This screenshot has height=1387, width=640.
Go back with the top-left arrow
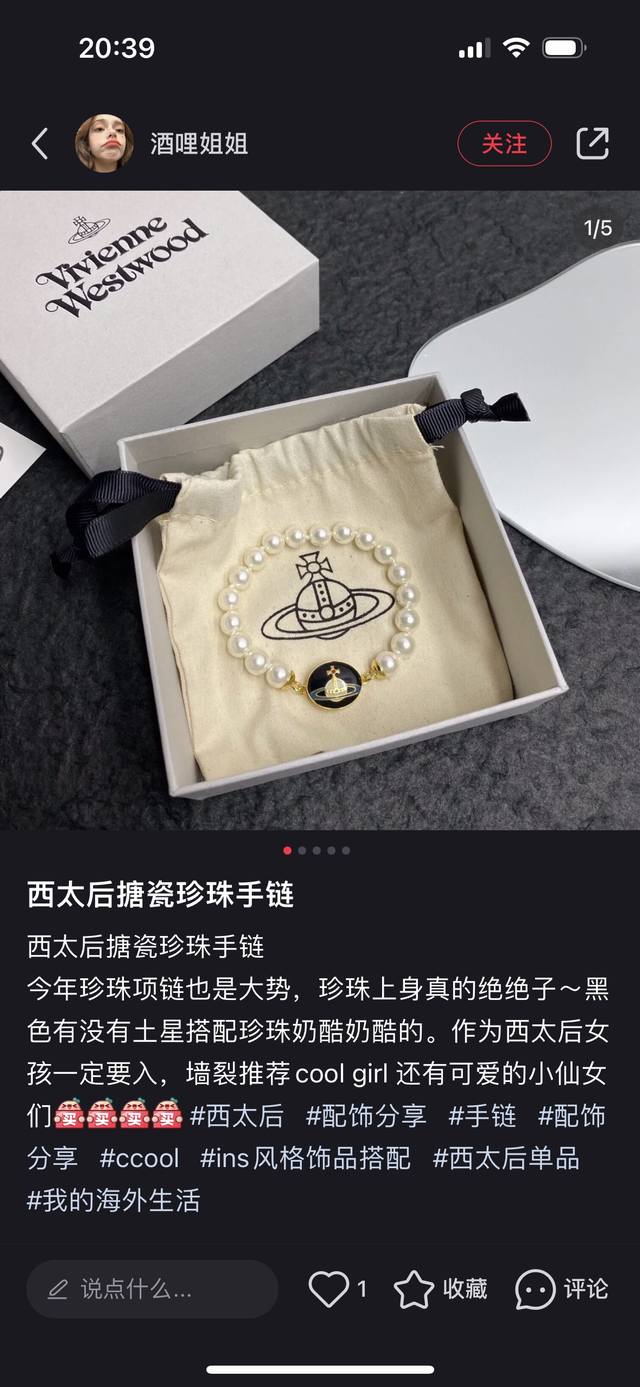[40, 144]
